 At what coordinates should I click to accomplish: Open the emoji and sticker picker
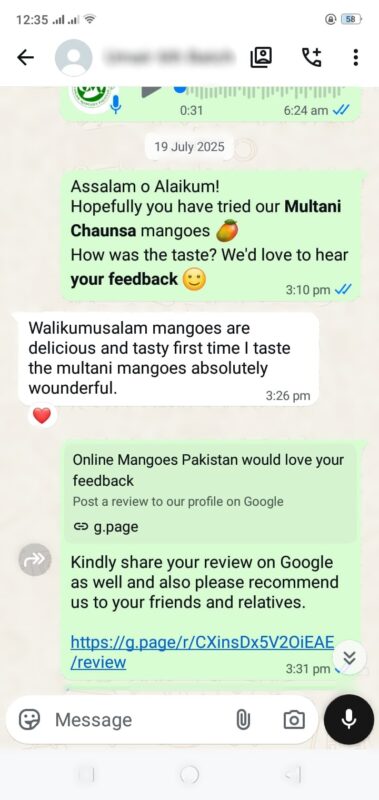coord(29,720)
